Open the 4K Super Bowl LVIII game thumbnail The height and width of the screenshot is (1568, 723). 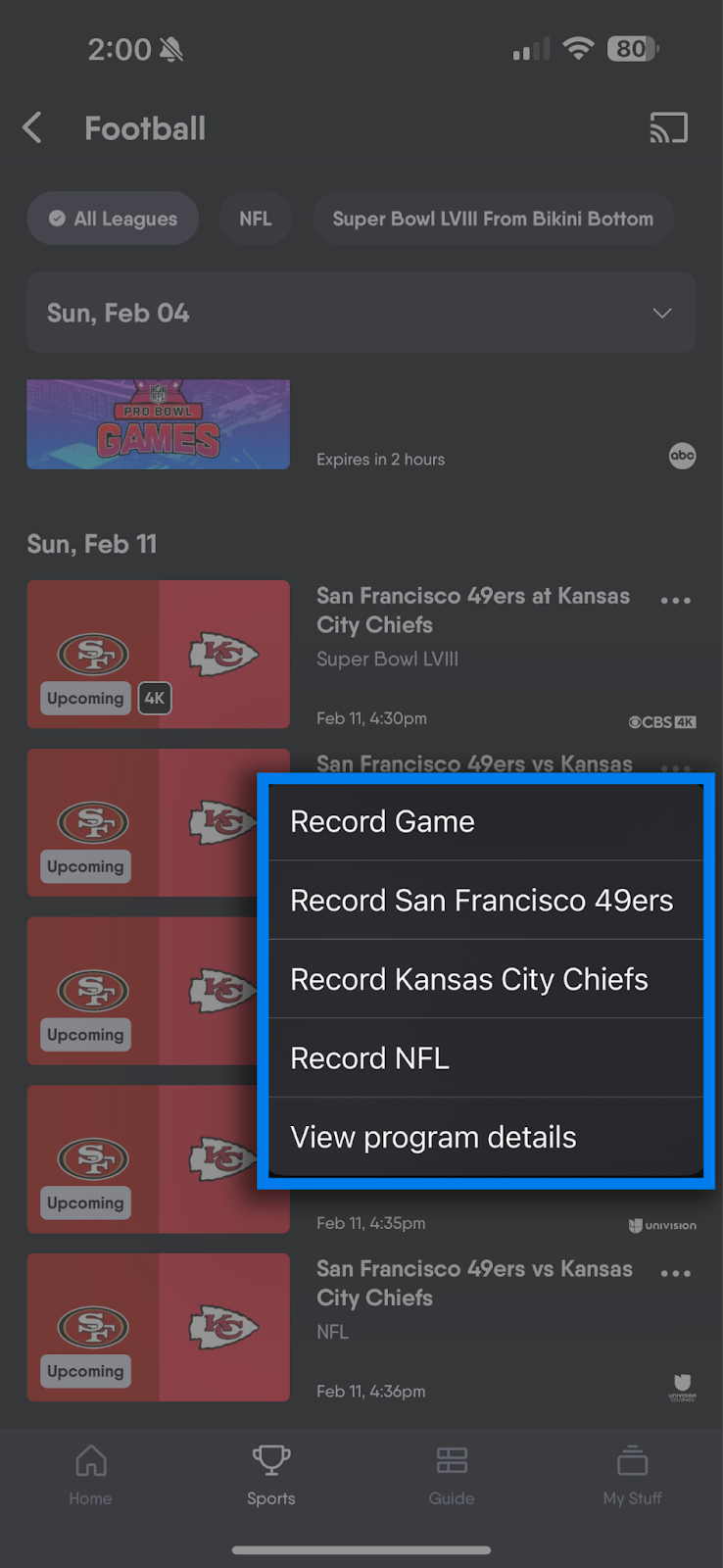click(x=158, y=654)
